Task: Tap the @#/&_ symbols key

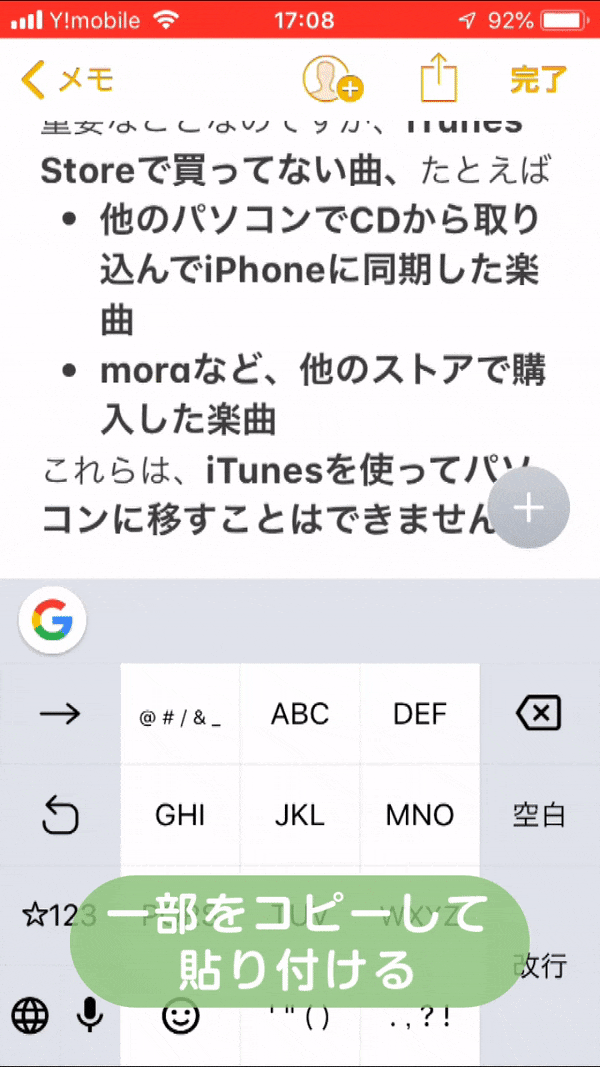Action: coord(180,715)
